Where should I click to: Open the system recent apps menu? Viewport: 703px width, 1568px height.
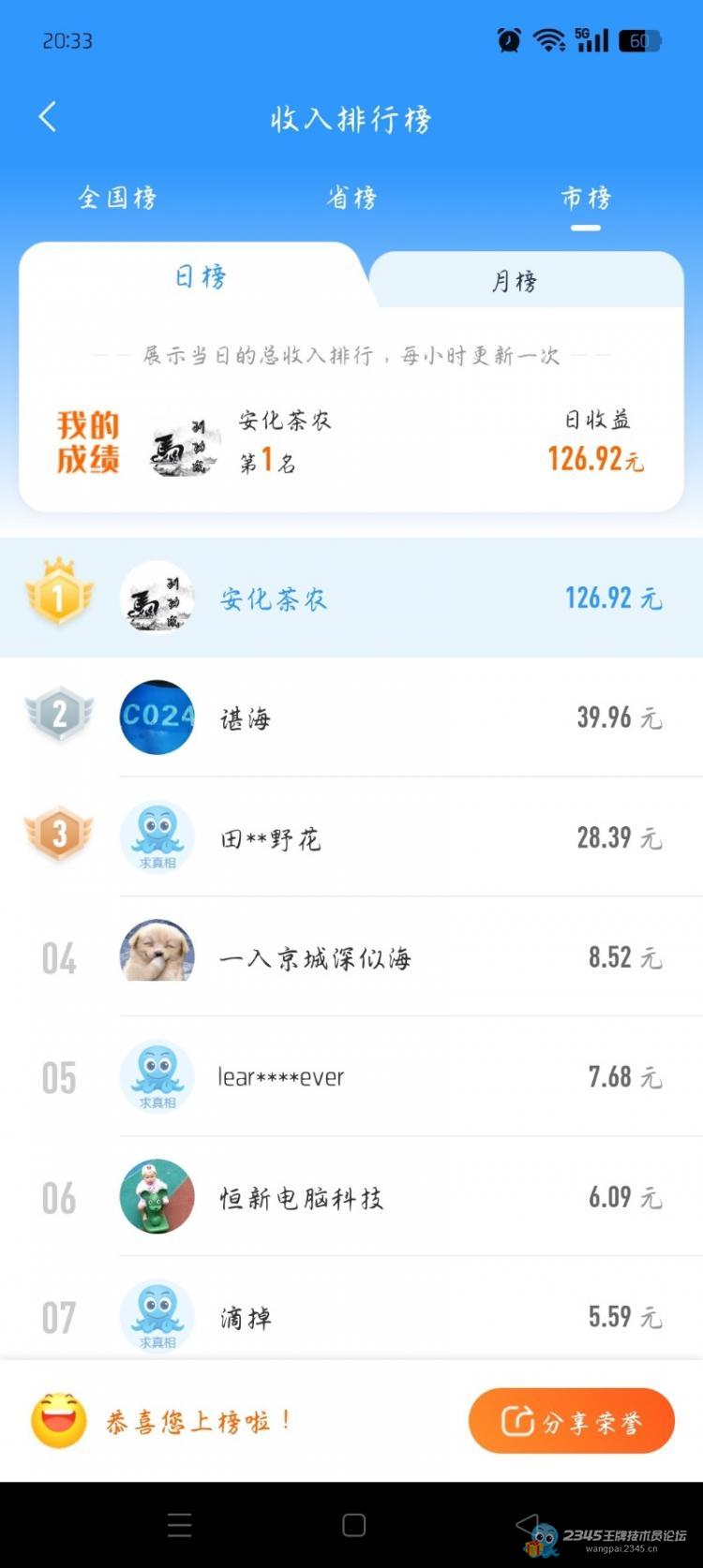pos(179,1525)
